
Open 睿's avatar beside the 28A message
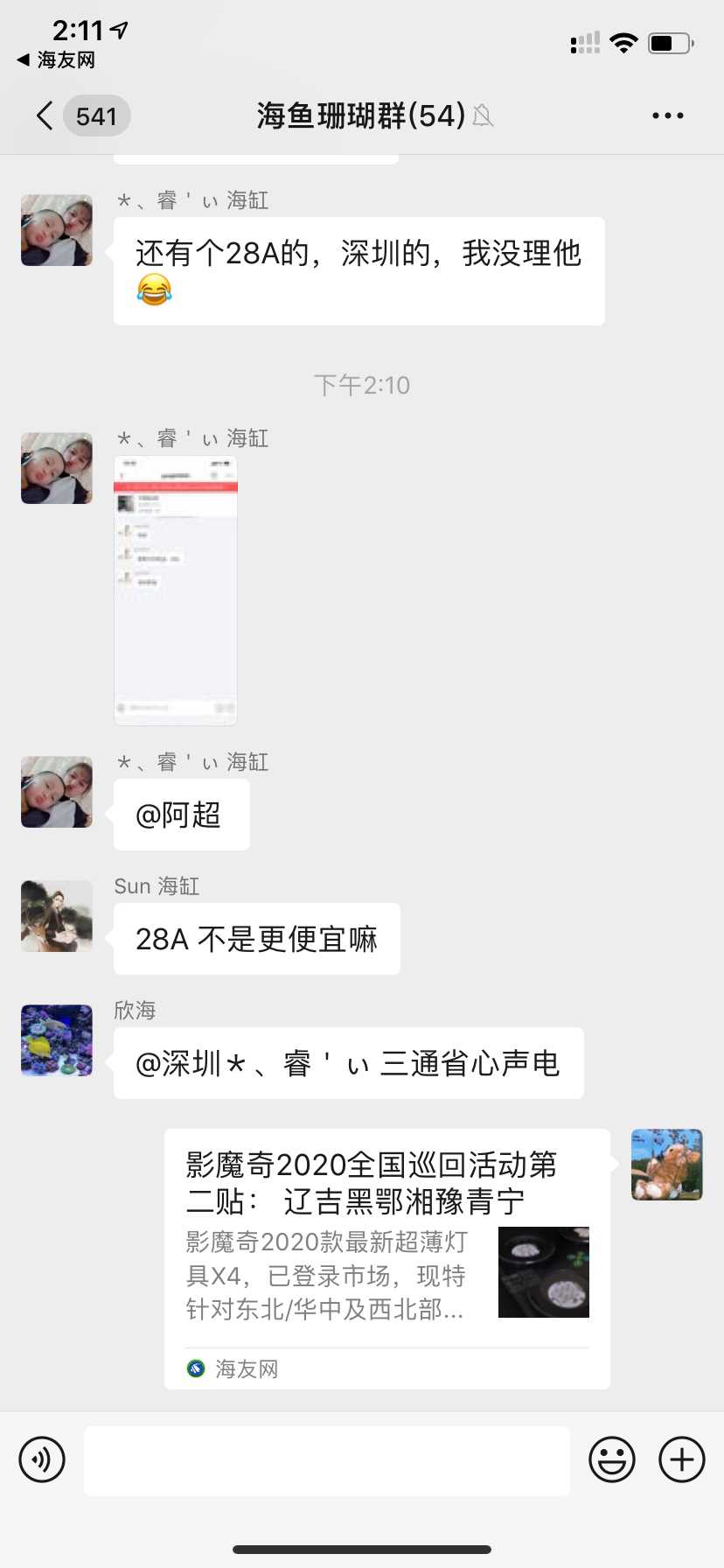(57, 230)
